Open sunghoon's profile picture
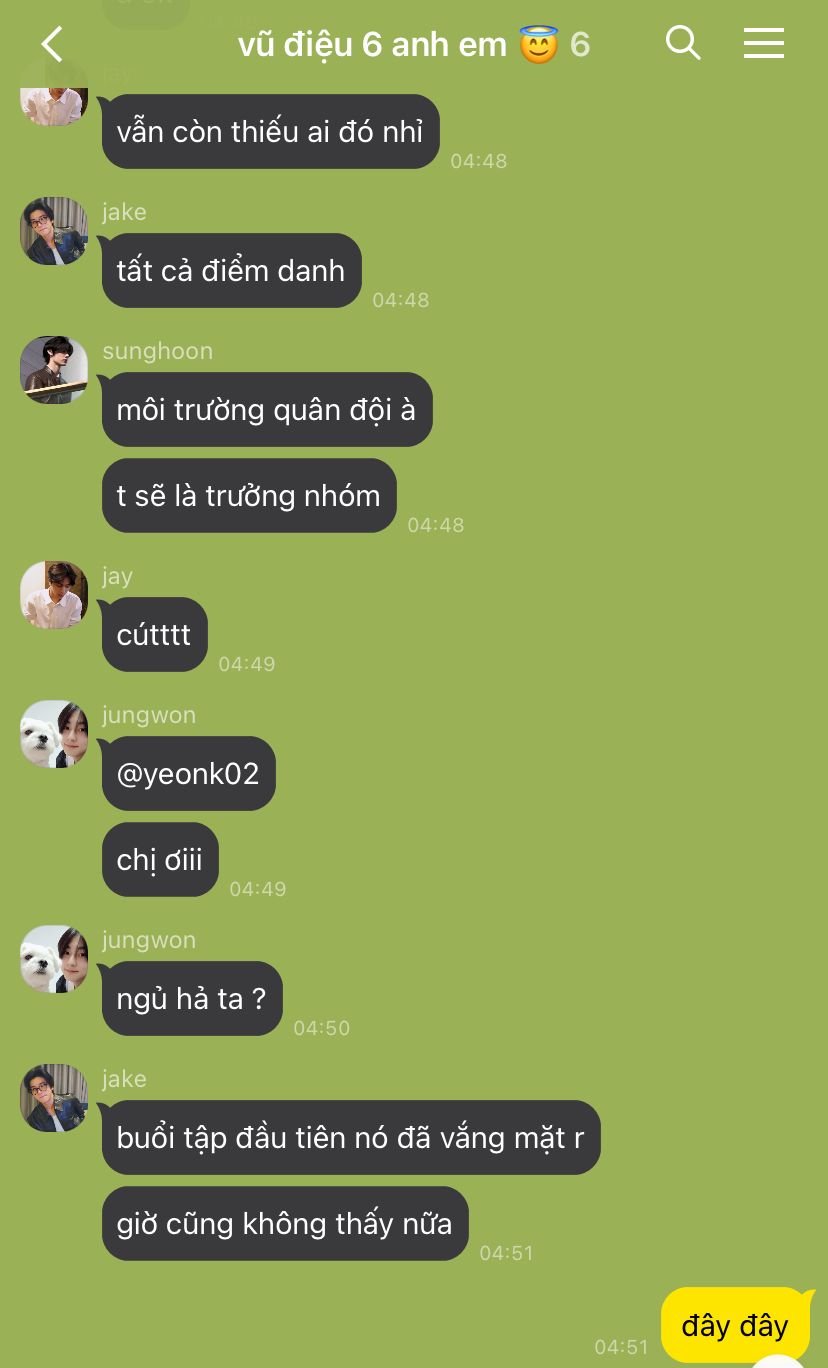This screenshot has width=828, height=1368. pos(54,370)
